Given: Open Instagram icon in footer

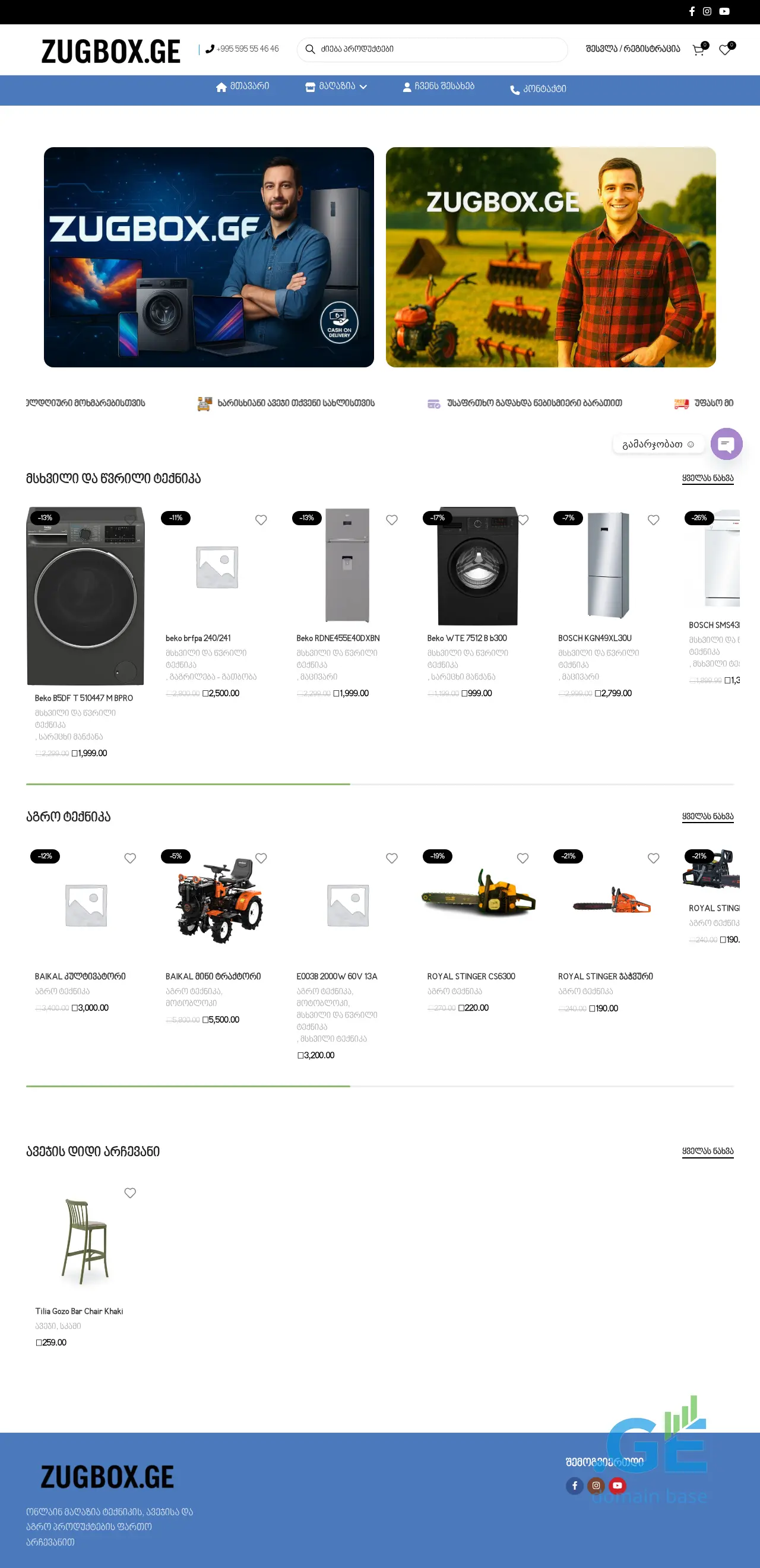Looking at the screenshot, I should (596, 1486).
